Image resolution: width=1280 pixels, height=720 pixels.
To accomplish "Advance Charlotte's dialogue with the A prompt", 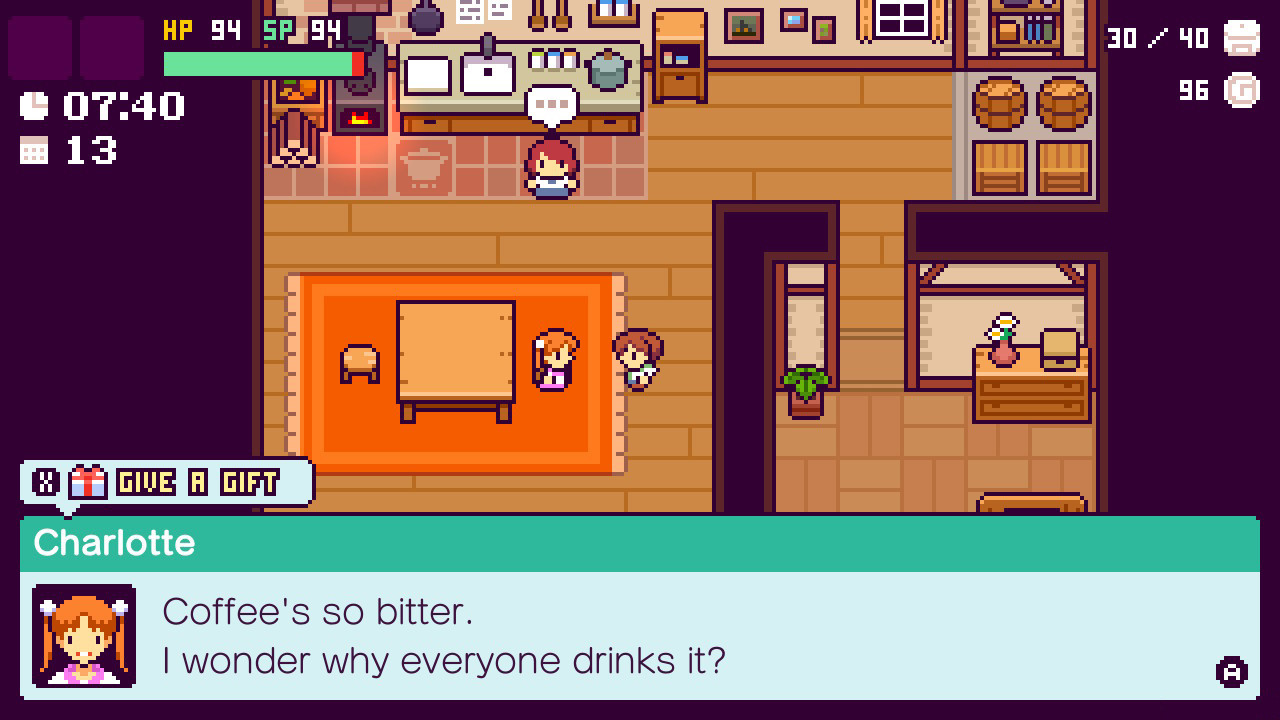I will click(1231, 672).
